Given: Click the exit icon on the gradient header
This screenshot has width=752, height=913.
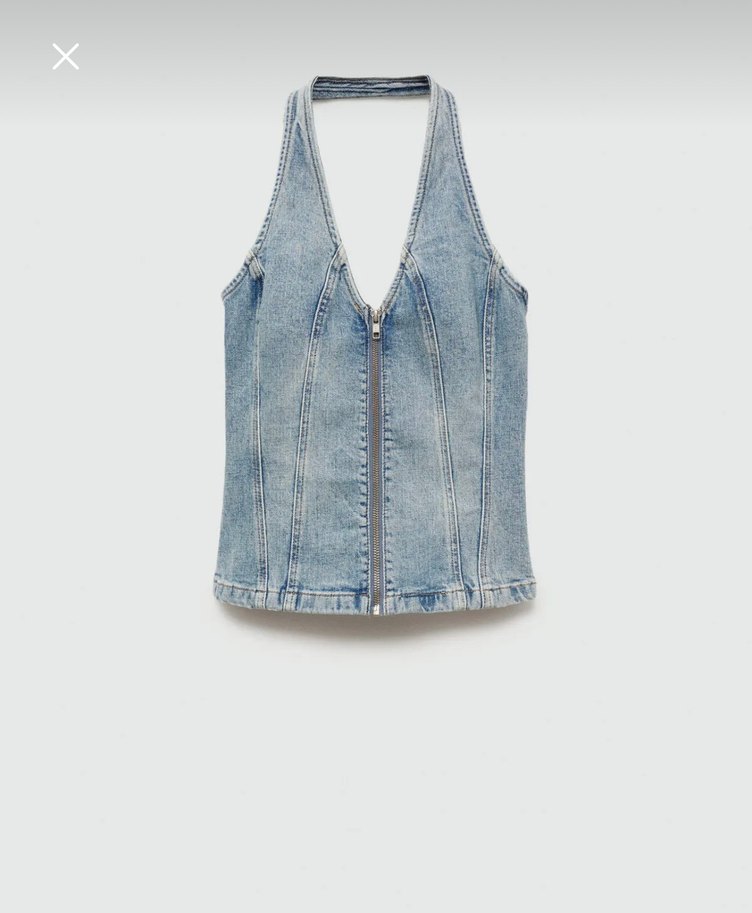Looking at the screenshot, I should [x=66, y=56].
